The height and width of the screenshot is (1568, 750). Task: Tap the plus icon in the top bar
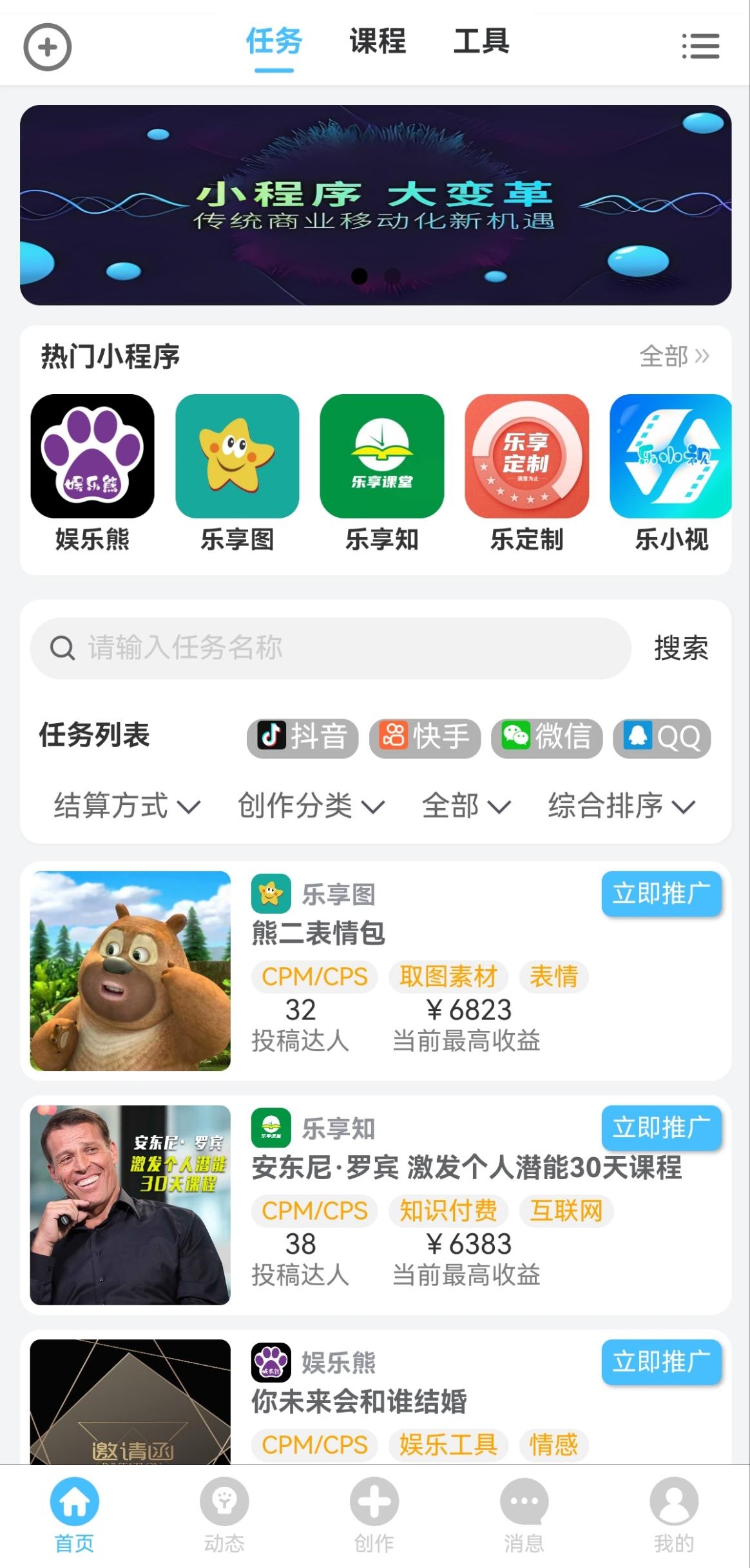[47, 47]
